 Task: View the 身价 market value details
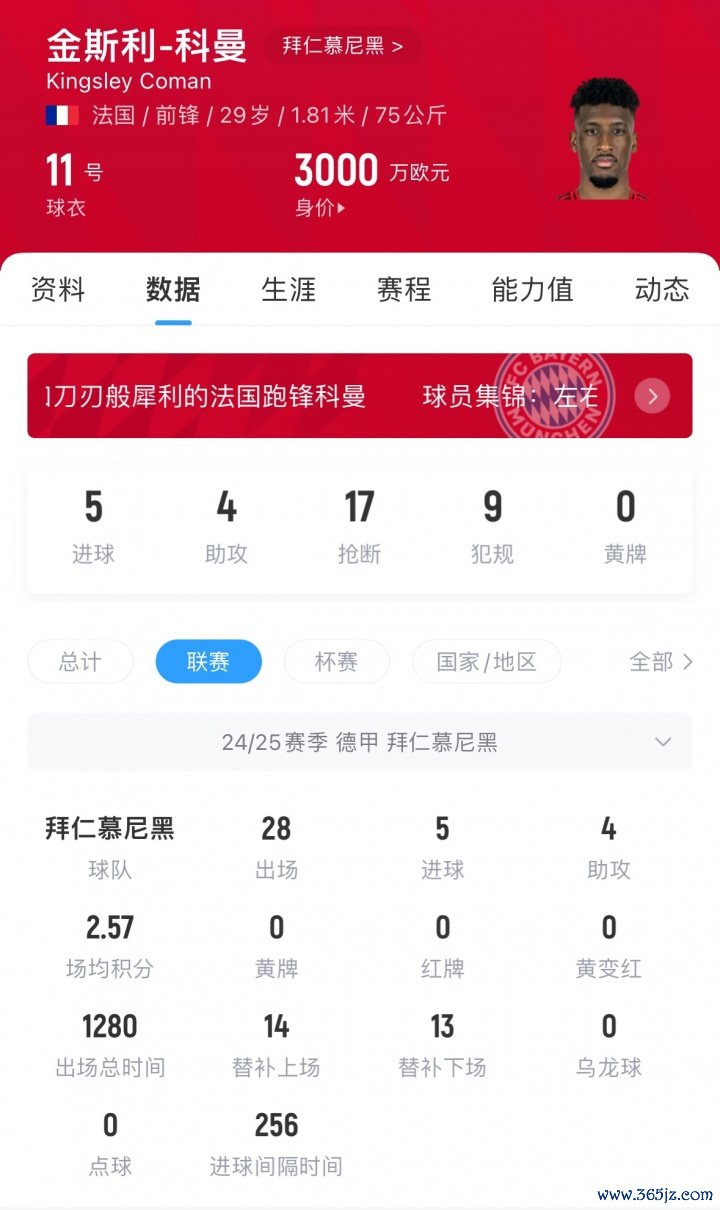click(x=320, y=209)
